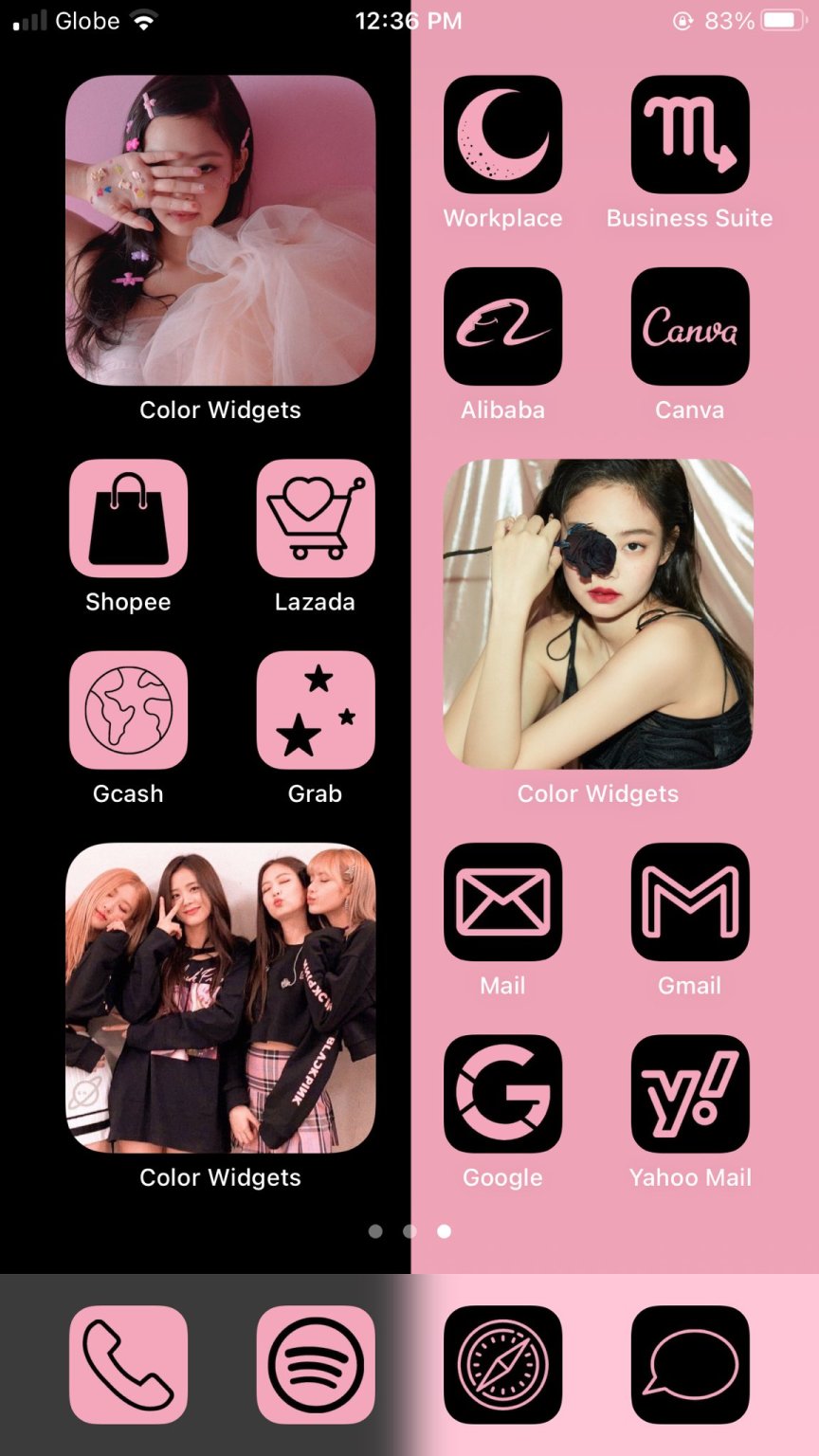
Task: Launch Lazada shopping app
Action: pos(316,519)
